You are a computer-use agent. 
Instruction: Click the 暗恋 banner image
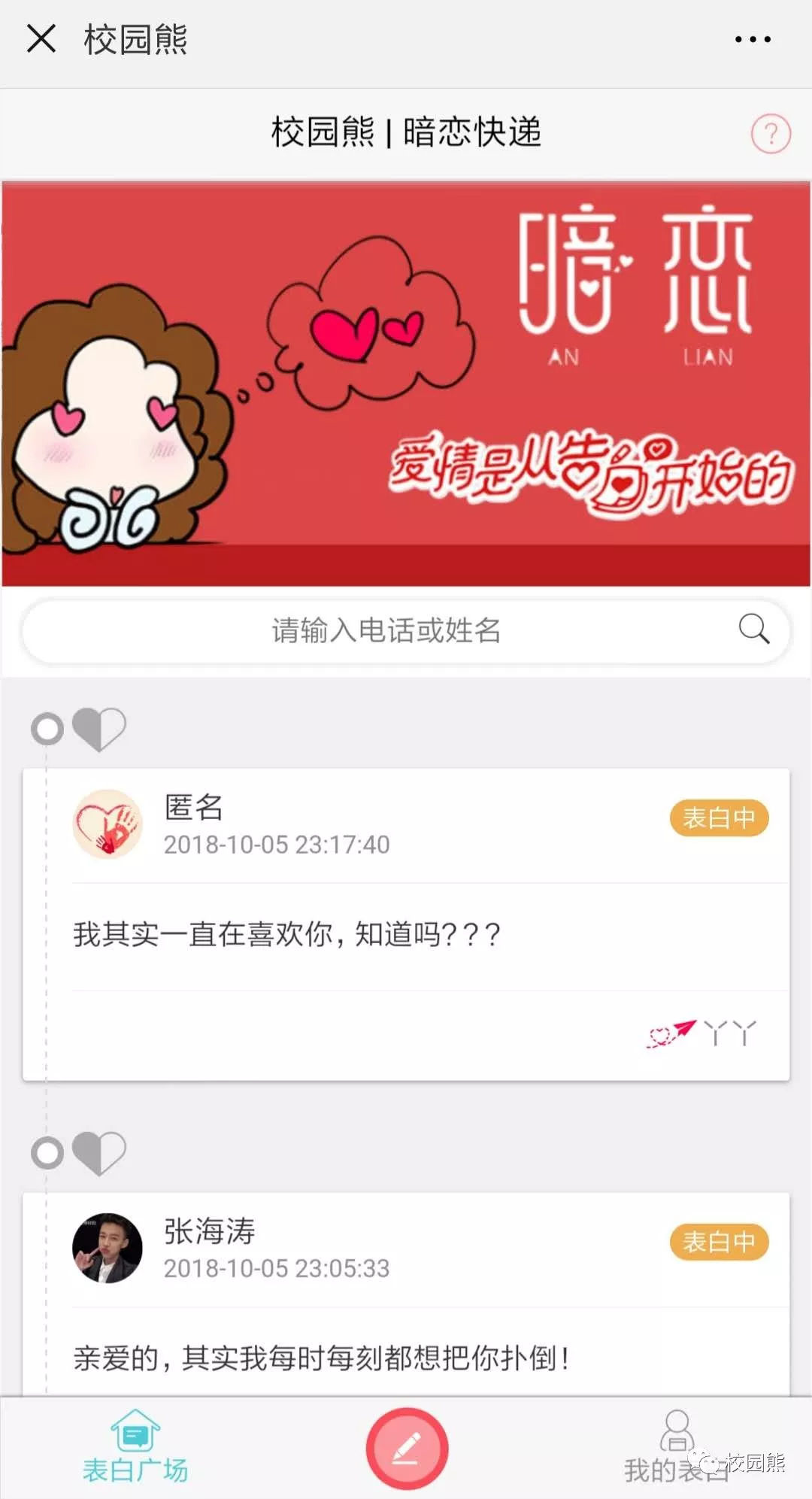pyautogui.click(x=406, y=380)
